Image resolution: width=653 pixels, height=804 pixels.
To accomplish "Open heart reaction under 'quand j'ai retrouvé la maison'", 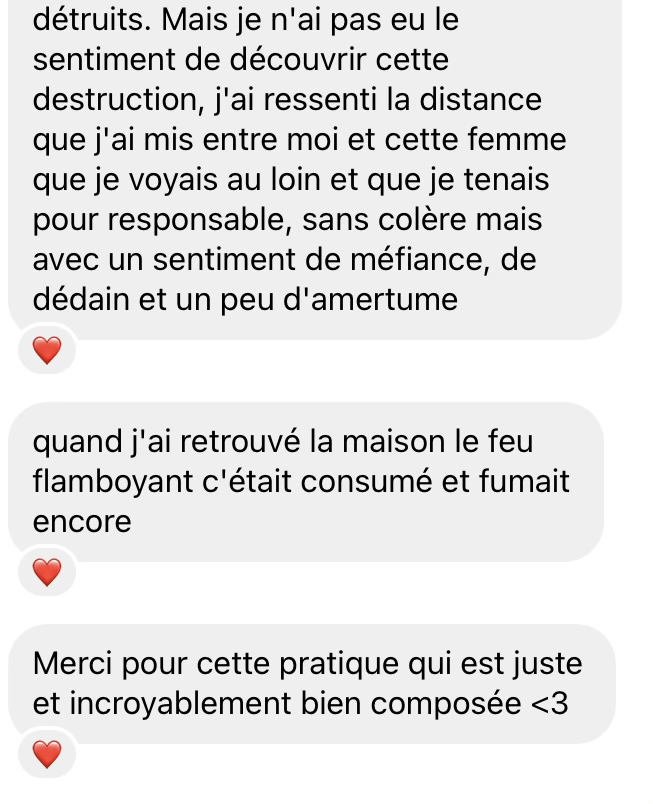I will 47,572.
